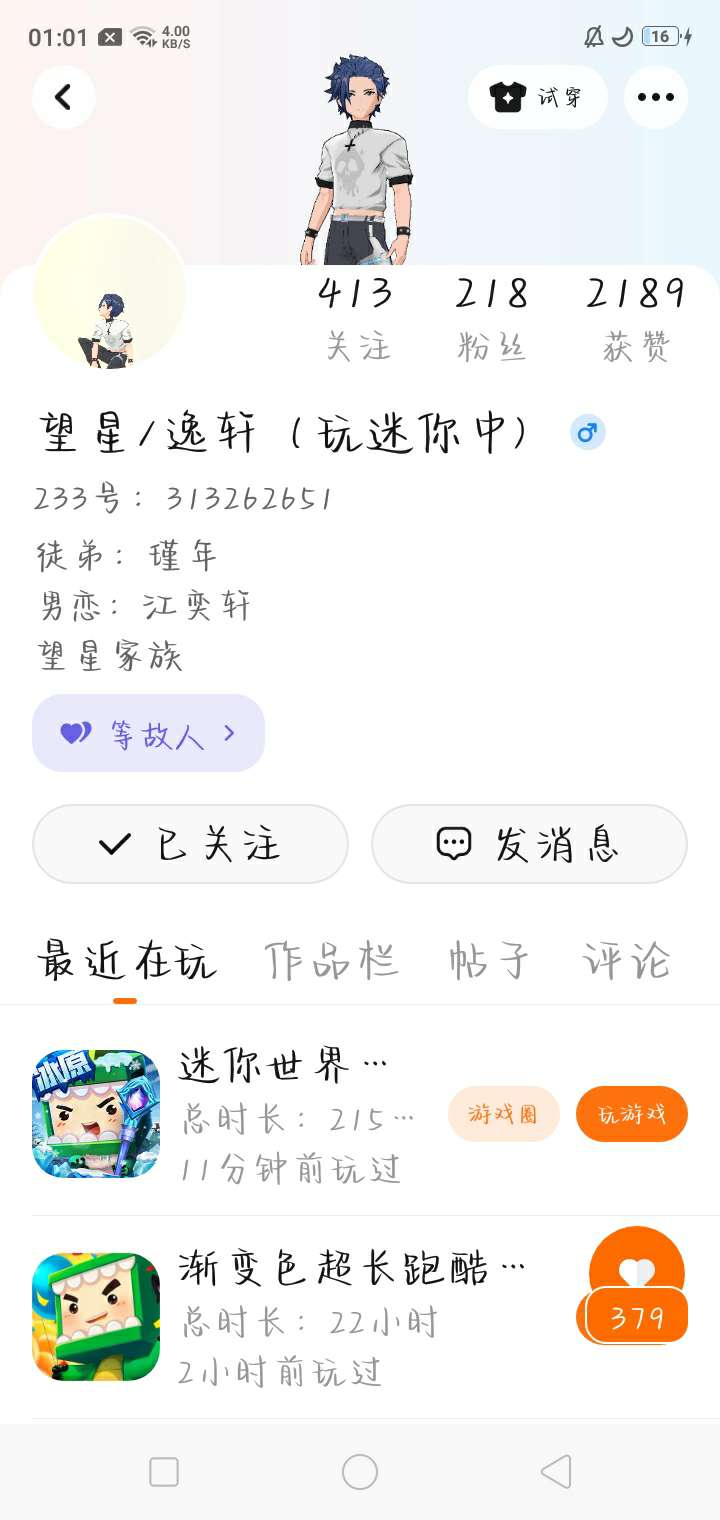
Task: View the 218 粉丝 followers list
Action: point(491,318)
